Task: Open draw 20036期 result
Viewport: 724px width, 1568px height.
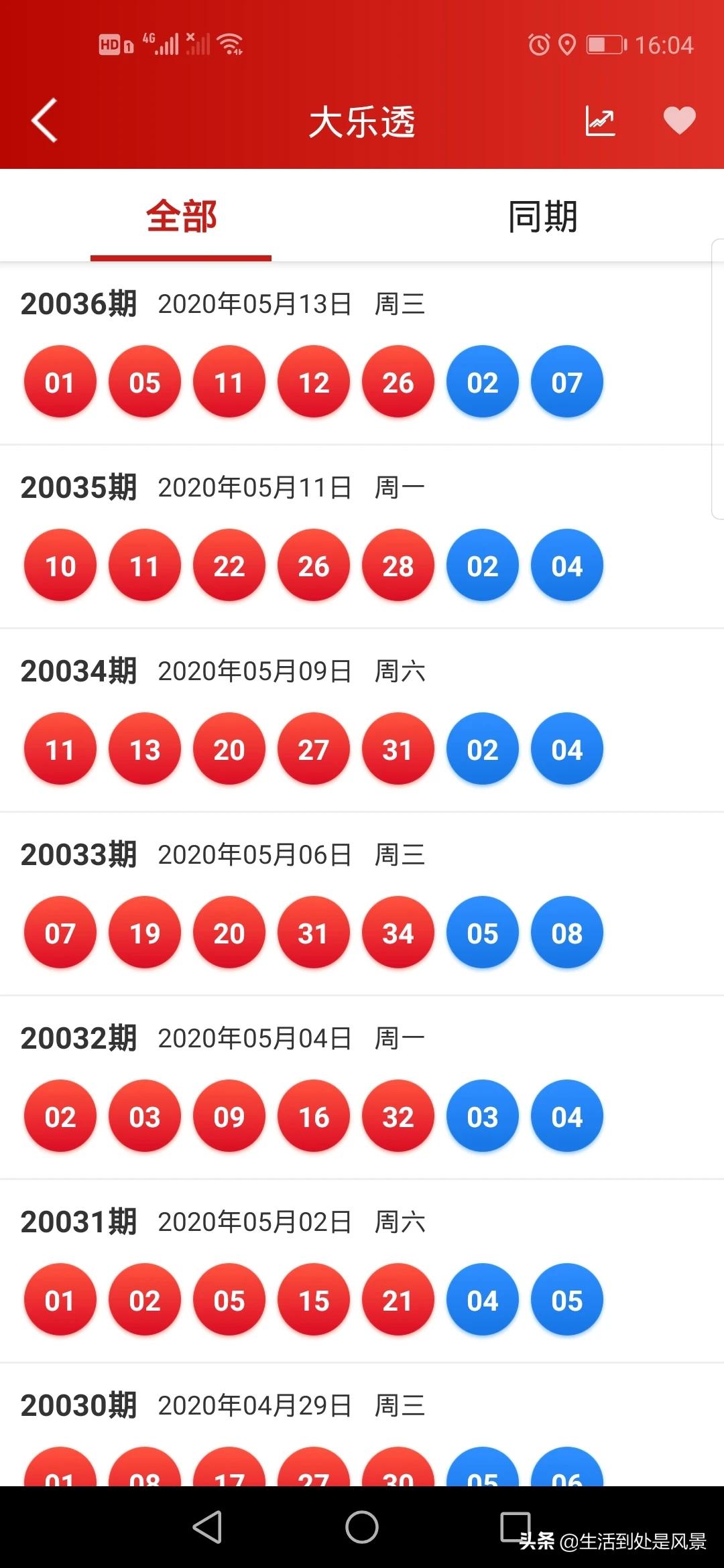Action: [x=362, y=354]
